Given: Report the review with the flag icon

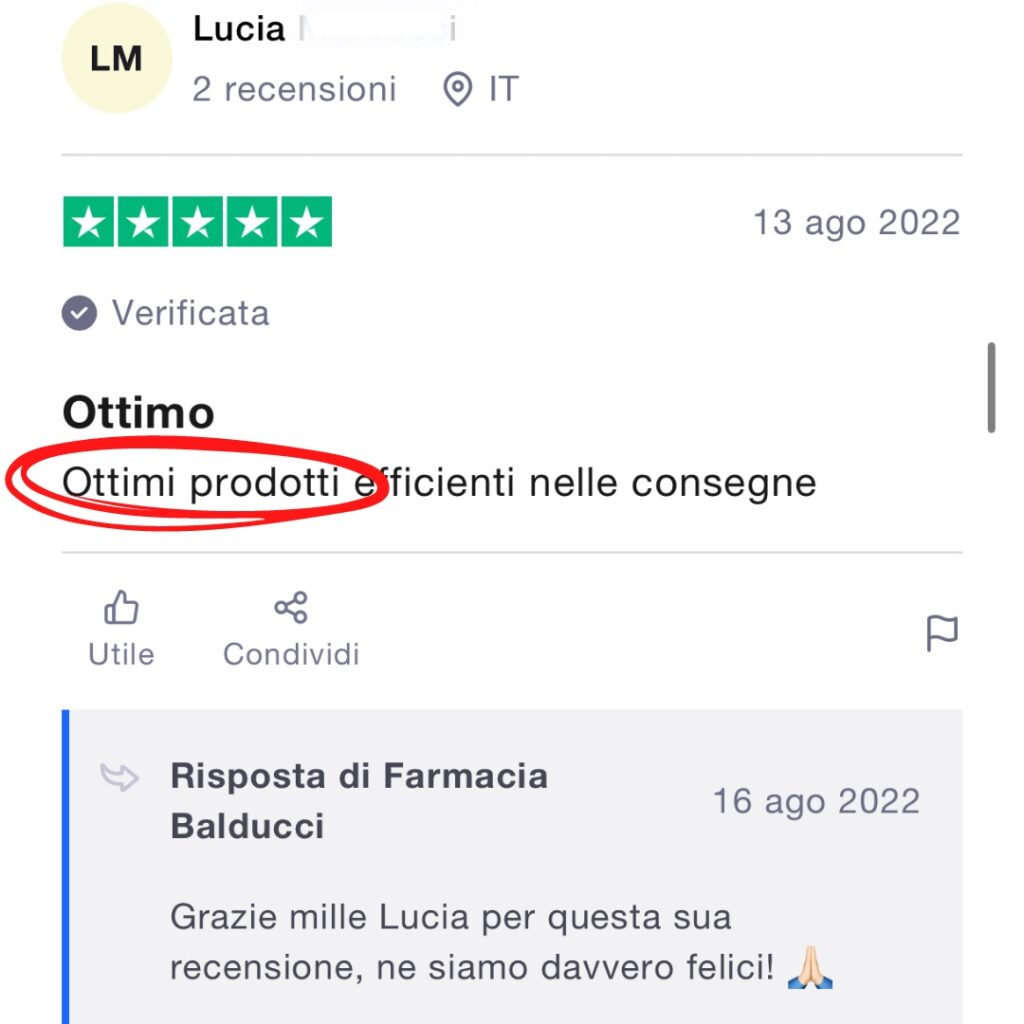Looking at the screenshot, I should pos(941,633).
